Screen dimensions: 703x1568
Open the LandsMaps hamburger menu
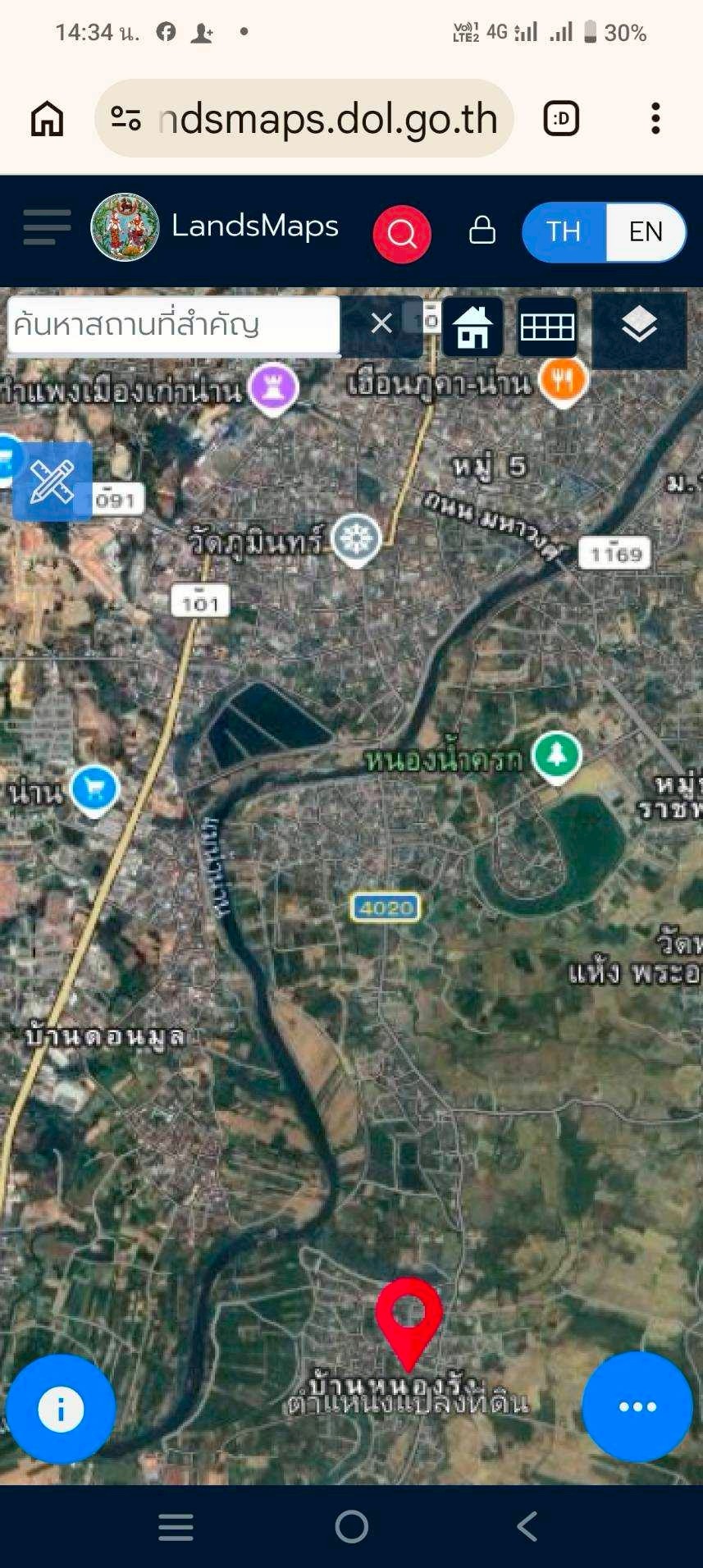pos(46,227)
